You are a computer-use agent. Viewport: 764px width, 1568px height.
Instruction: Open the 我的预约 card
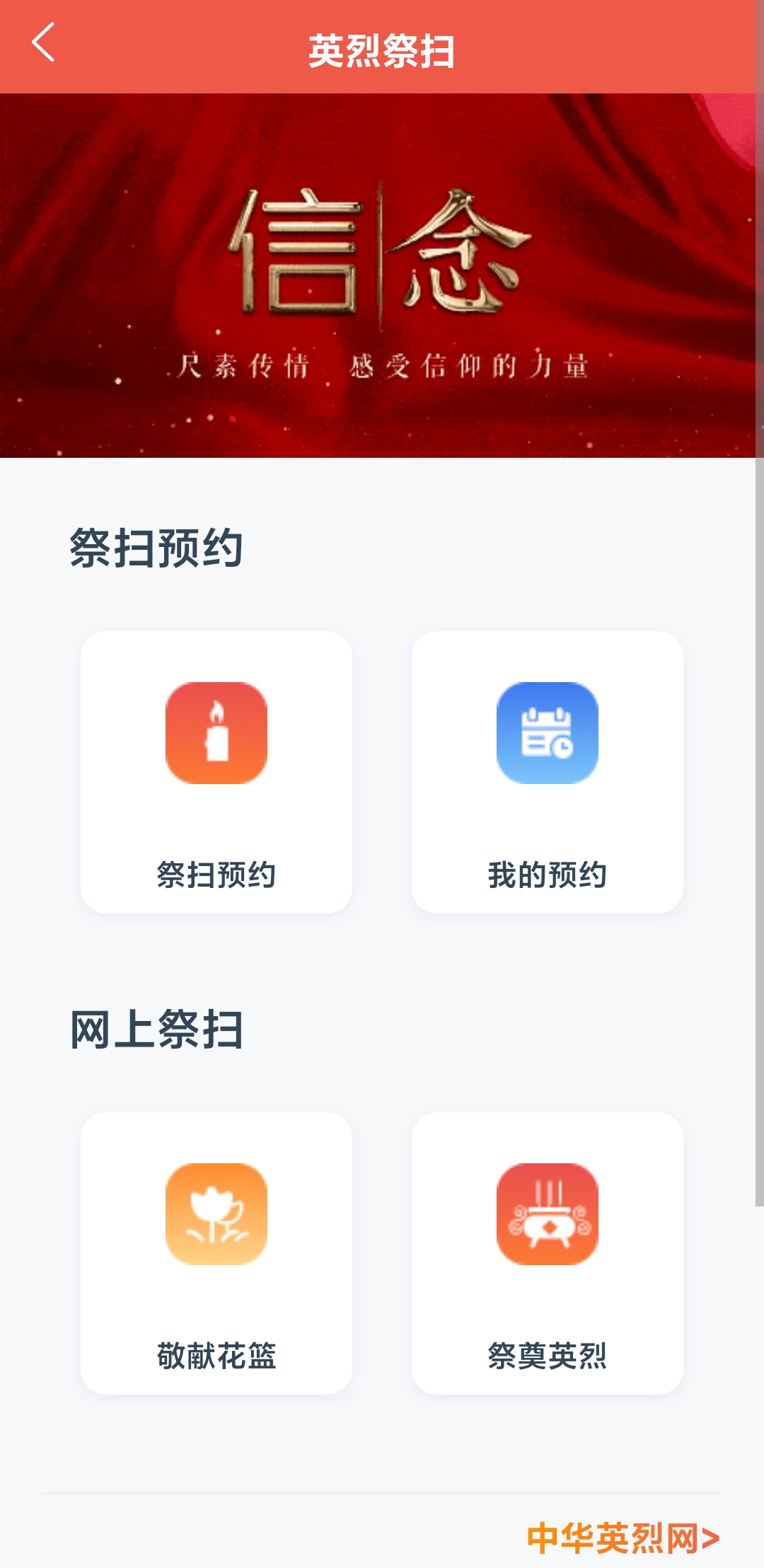[x=547, y=772]
